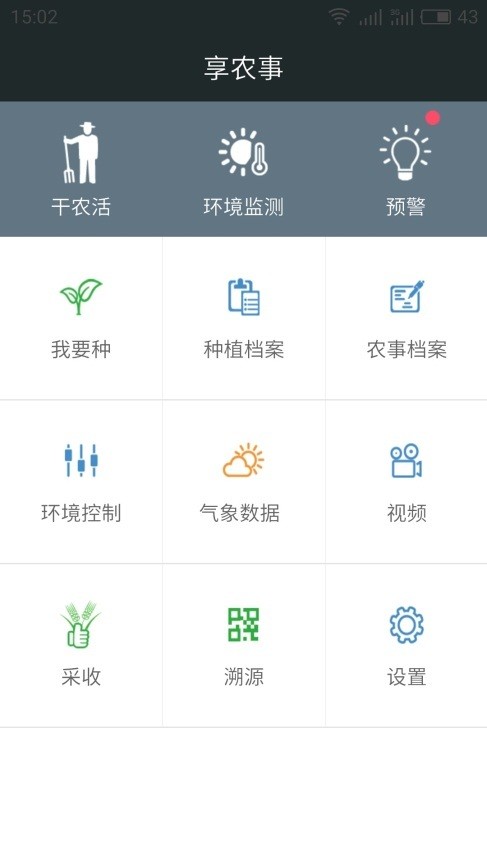Image resolution: width=487 pixels, height=866 pixels.
Task: View 气象数据 weather data
Action: [244, 482]
